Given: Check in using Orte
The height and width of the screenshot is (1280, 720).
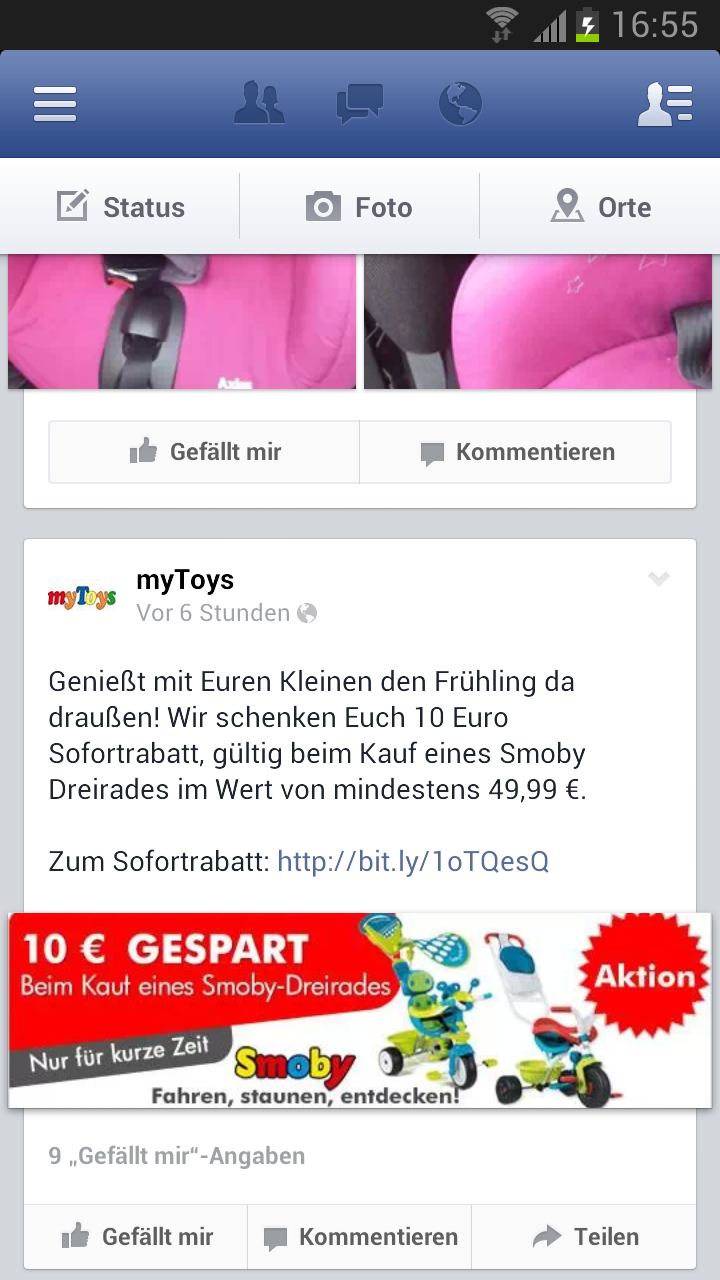Looking at the screenshot, I should (600, 207).
